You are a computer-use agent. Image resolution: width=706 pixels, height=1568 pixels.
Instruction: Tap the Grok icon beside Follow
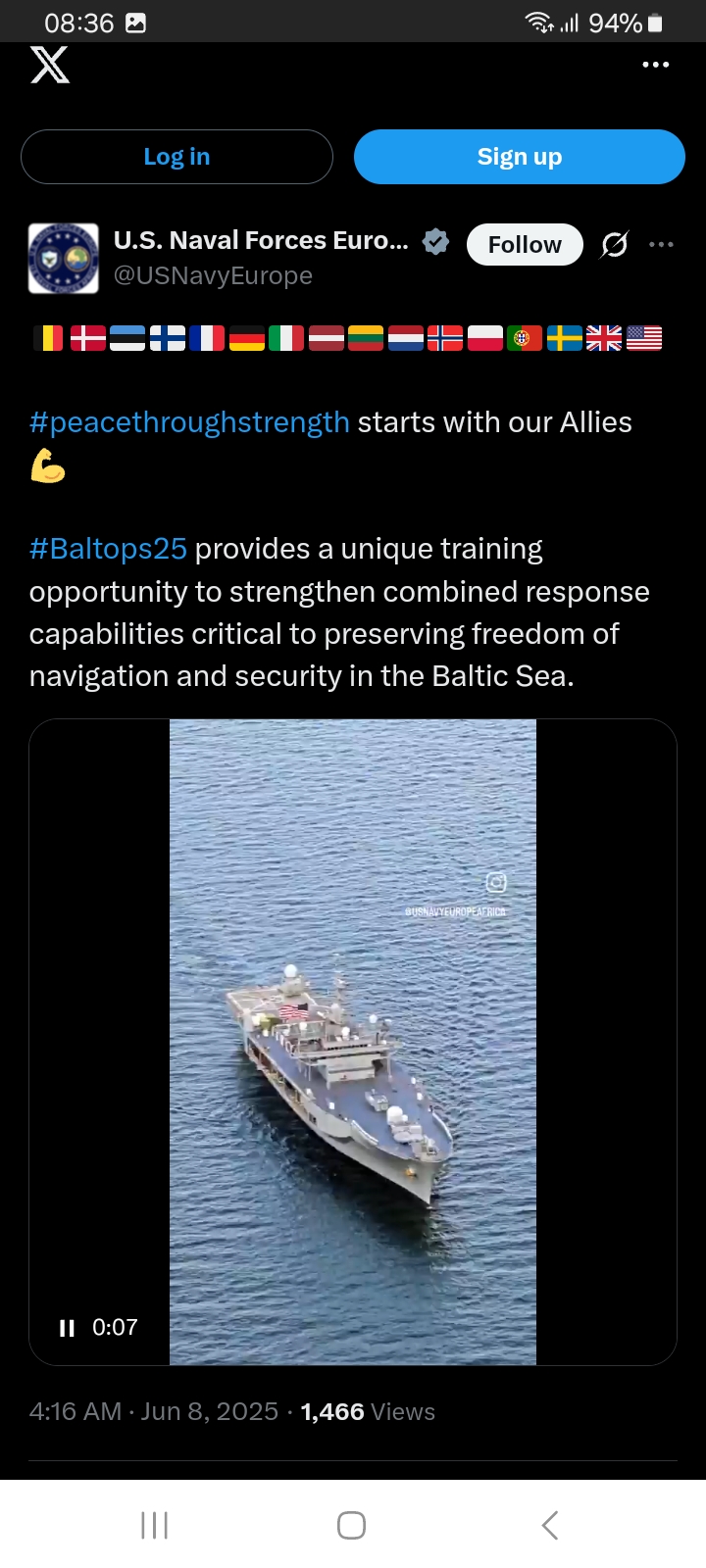coord(615,244)
